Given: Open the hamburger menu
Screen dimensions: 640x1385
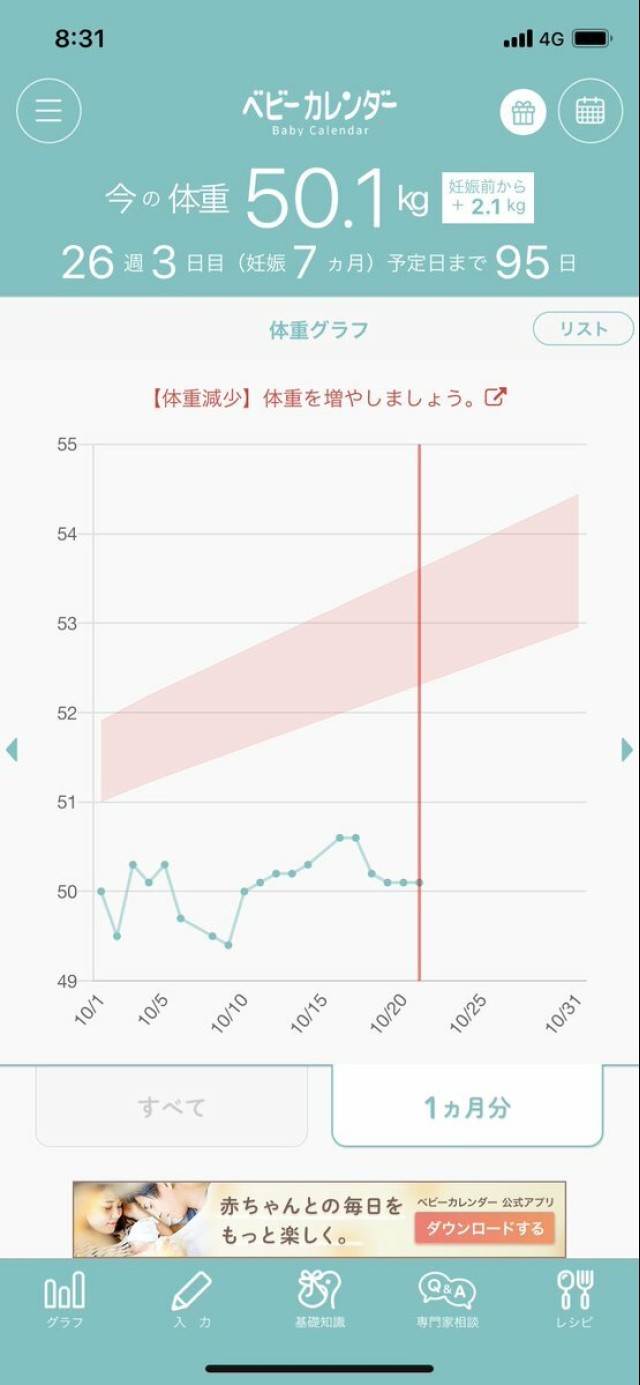Looking at the screenshot, I should pyautogui.click(x=49, y=110).
